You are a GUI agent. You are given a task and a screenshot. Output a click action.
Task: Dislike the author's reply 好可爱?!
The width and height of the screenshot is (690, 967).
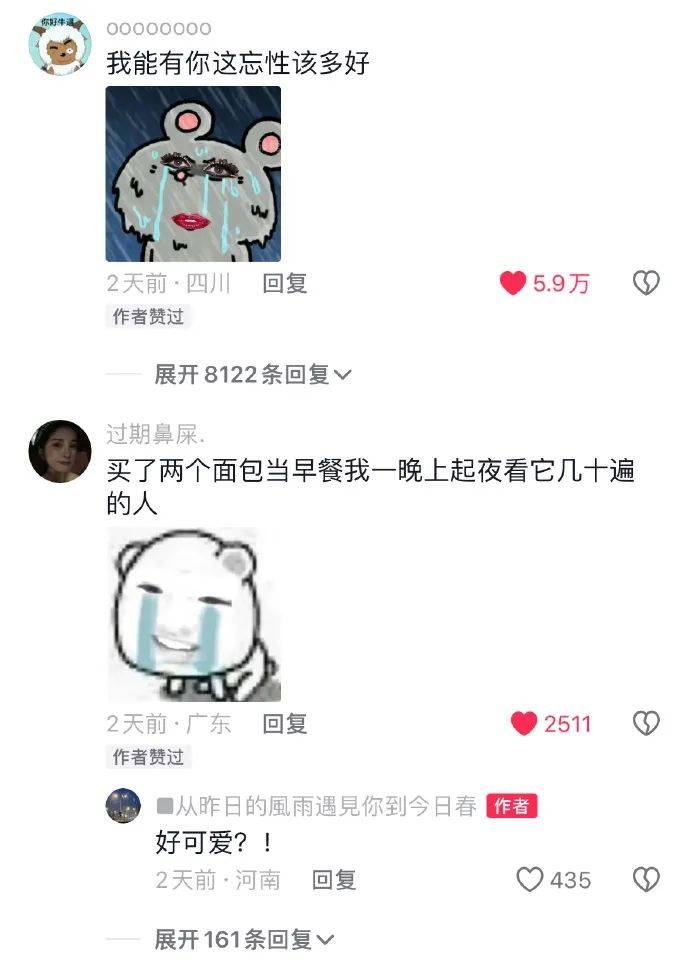pos(647,880)
